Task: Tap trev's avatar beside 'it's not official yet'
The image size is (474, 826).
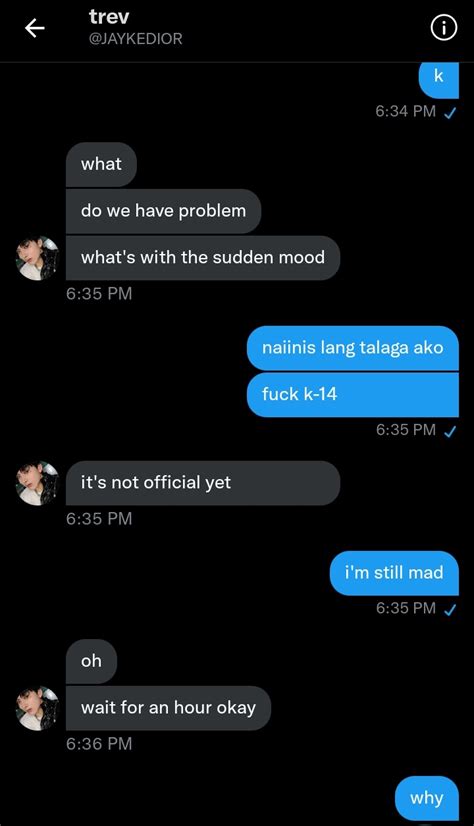Action: [37, 483]
